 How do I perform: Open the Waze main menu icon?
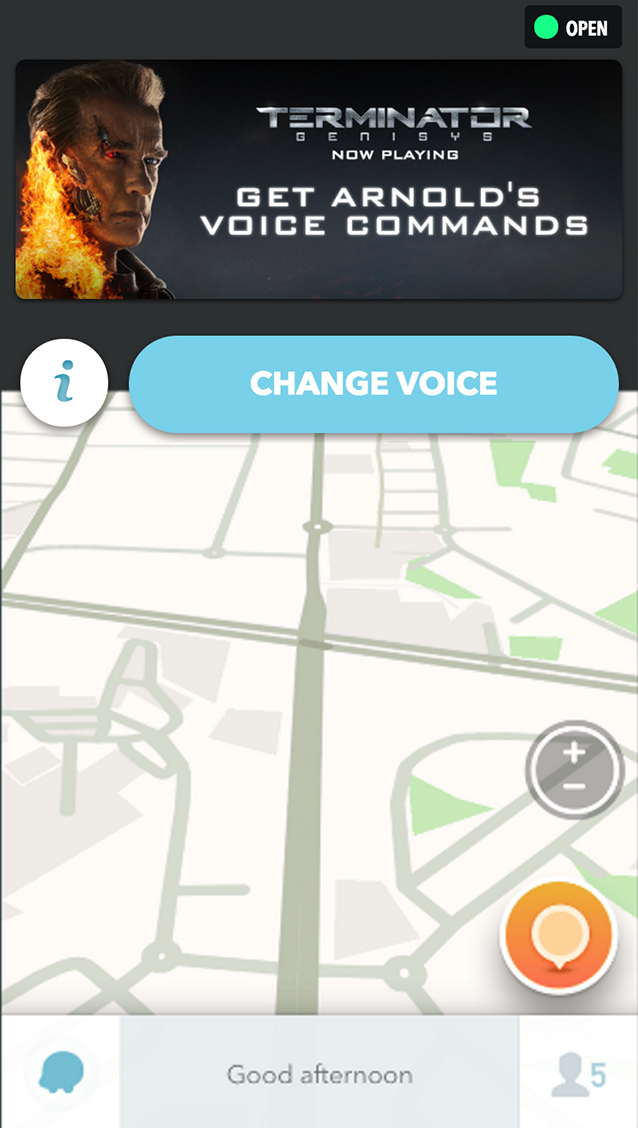coord(61,1073)
